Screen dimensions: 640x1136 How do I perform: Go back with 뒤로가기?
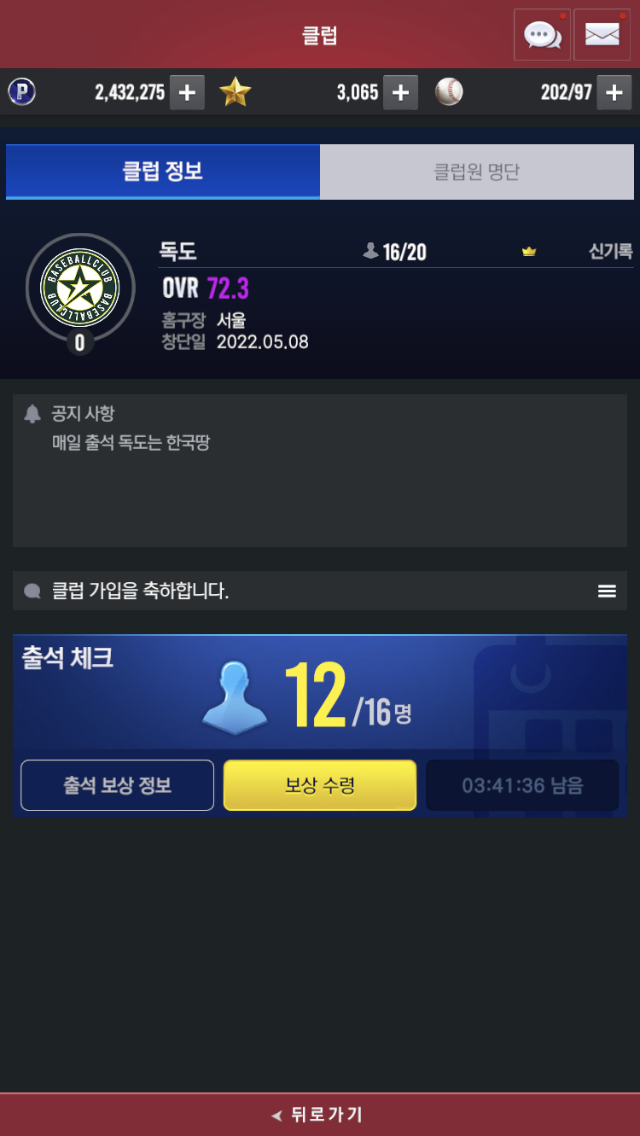click(x=320, y=1114)
